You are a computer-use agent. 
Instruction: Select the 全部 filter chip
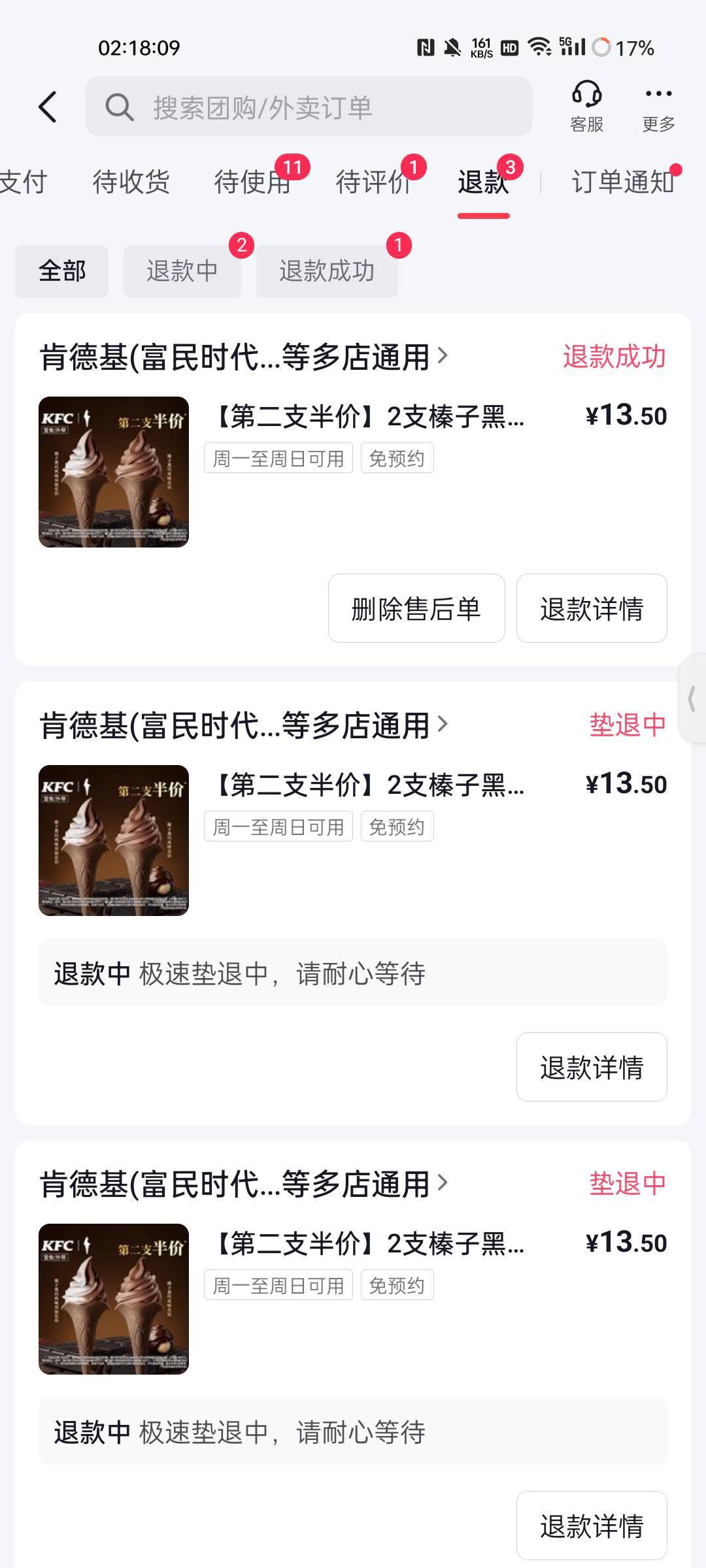(62, 271)
